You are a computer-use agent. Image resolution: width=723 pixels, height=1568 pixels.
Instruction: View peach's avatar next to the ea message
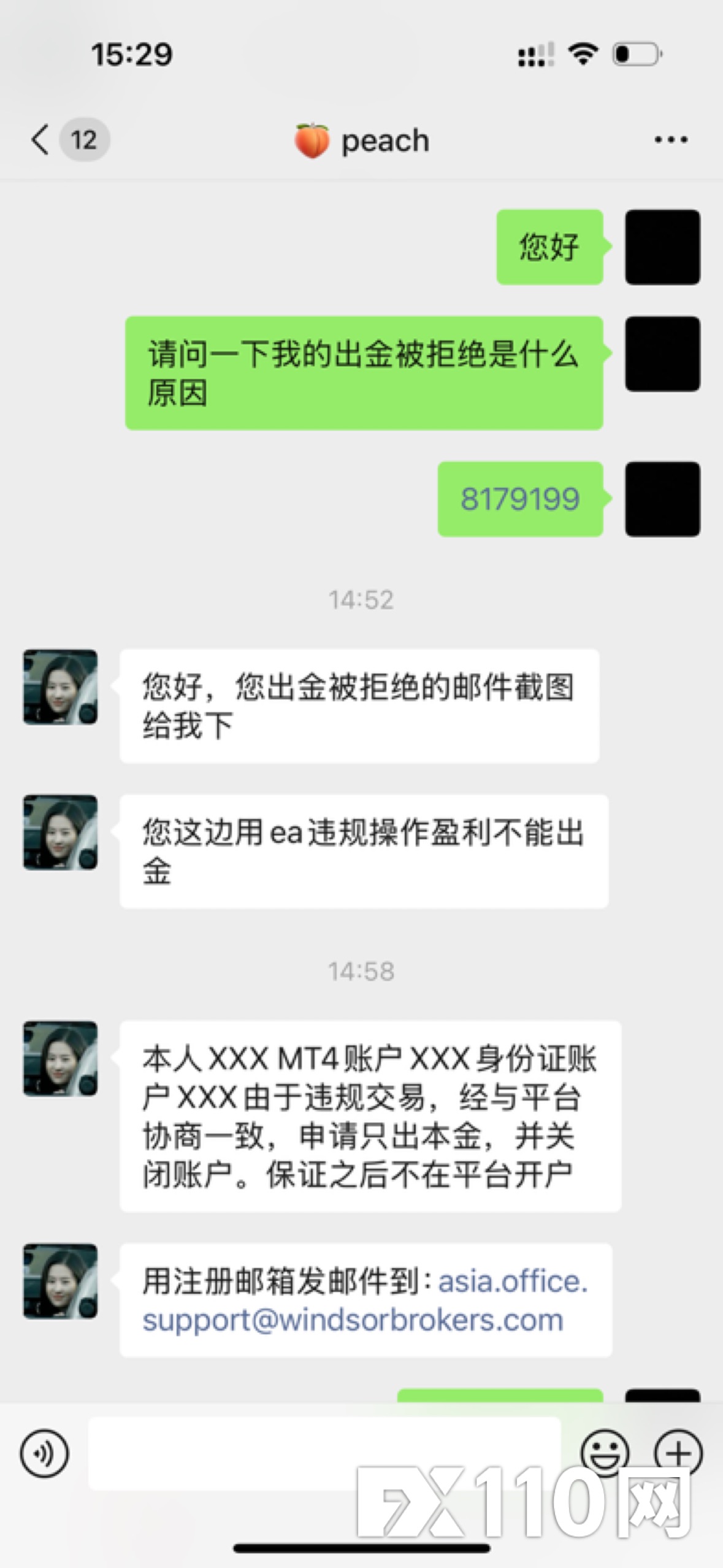(60, 832)
